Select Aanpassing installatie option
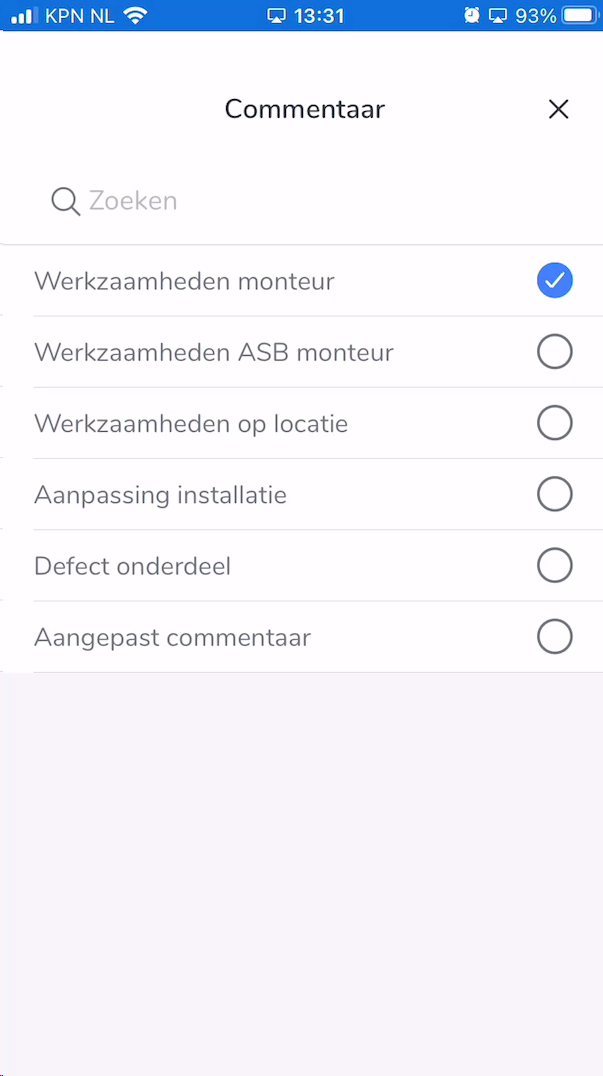 tap(302, 495)
